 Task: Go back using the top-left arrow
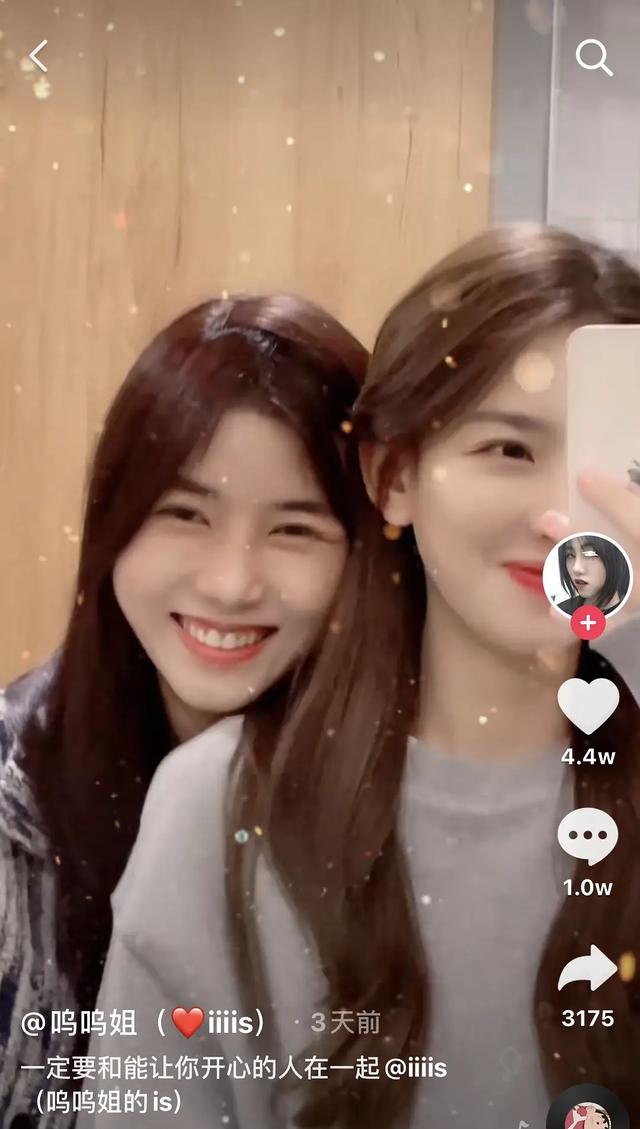pyautogui.click(x=38, y=57)
